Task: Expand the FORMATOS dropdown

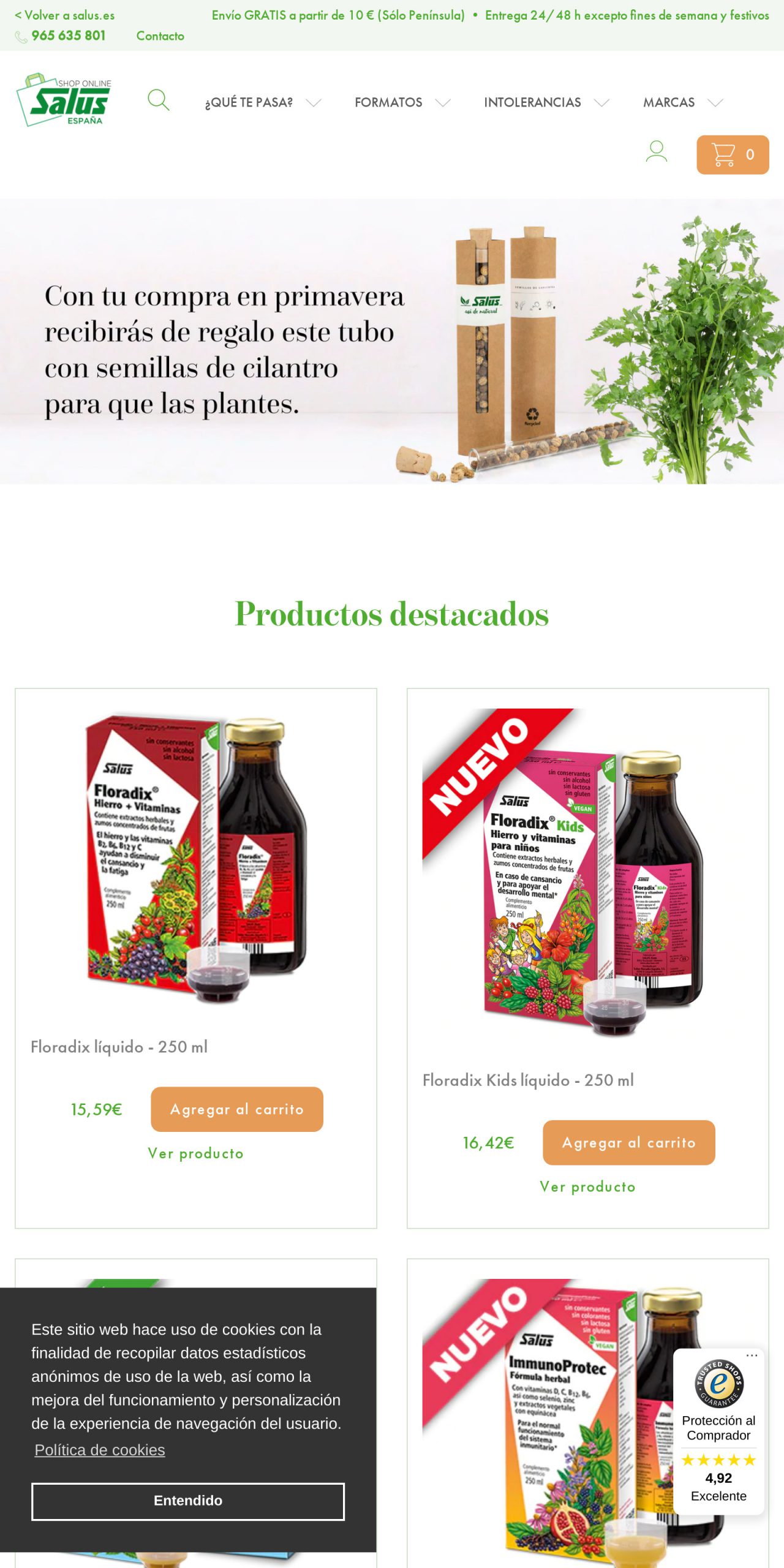Action: 388,103
